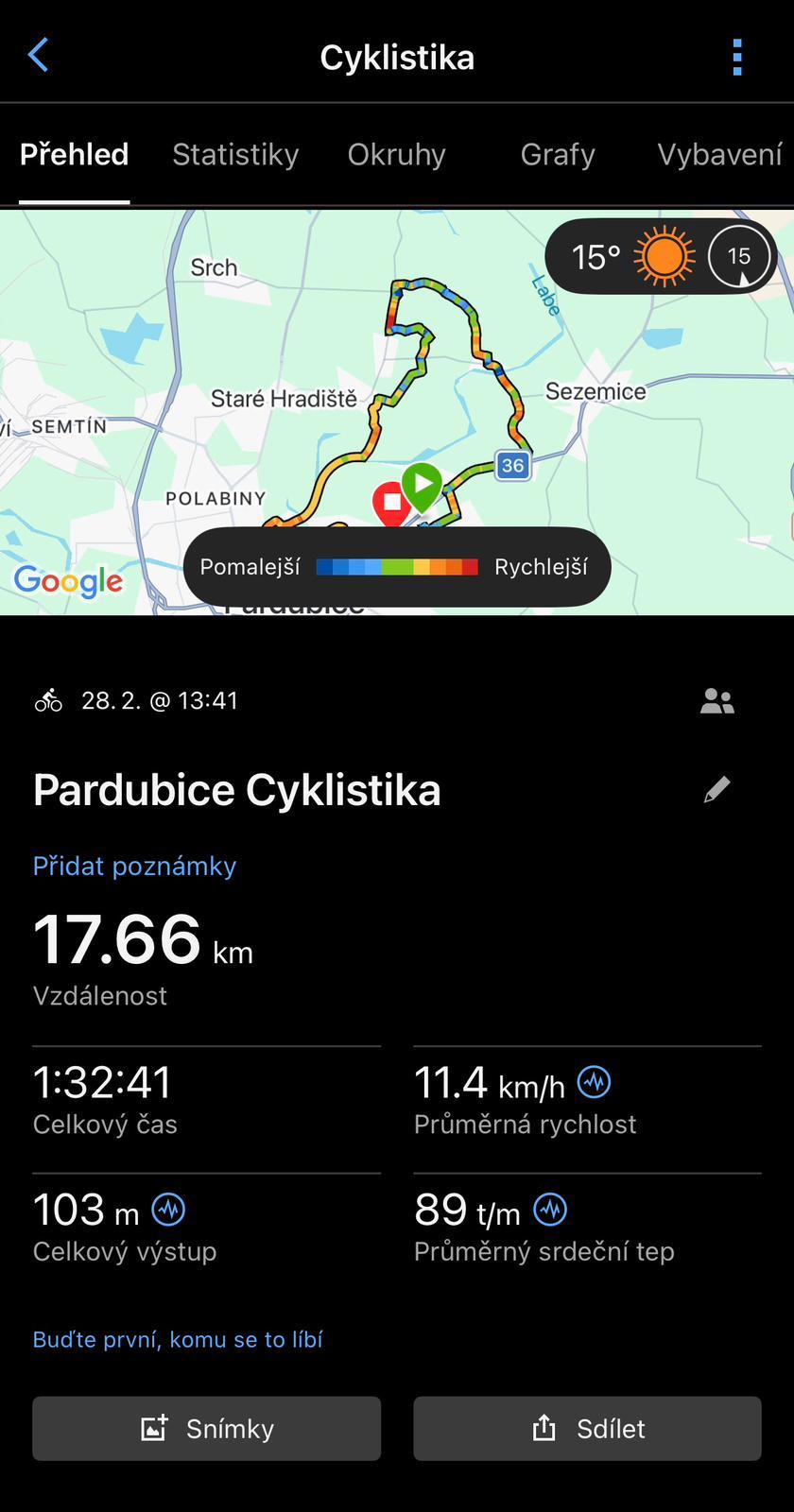Edit the Pardubice Cyklistika activity name
Screen dimensions: 794x1512
point(717,790)
